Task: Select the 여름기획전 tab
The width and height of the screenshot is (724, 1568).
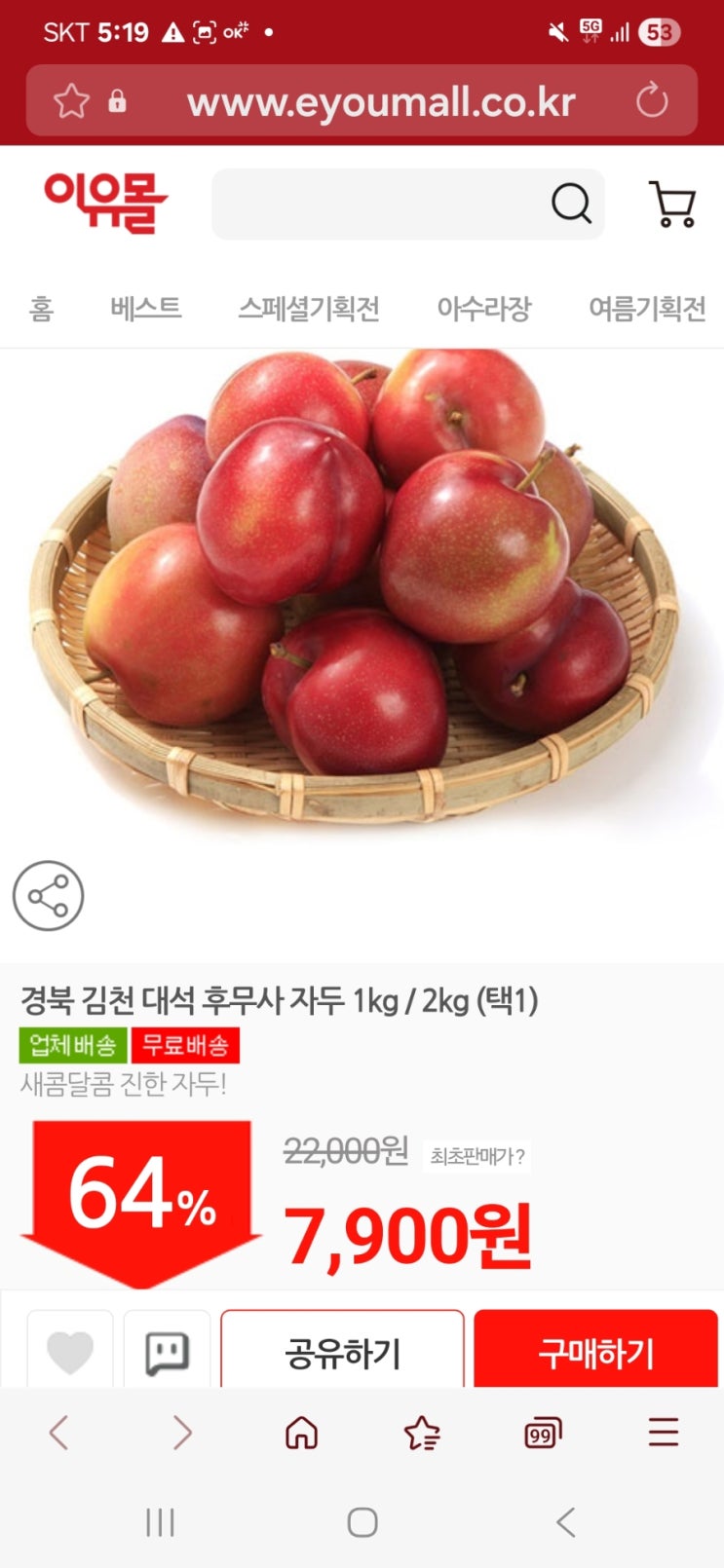Action: point(647,309)
